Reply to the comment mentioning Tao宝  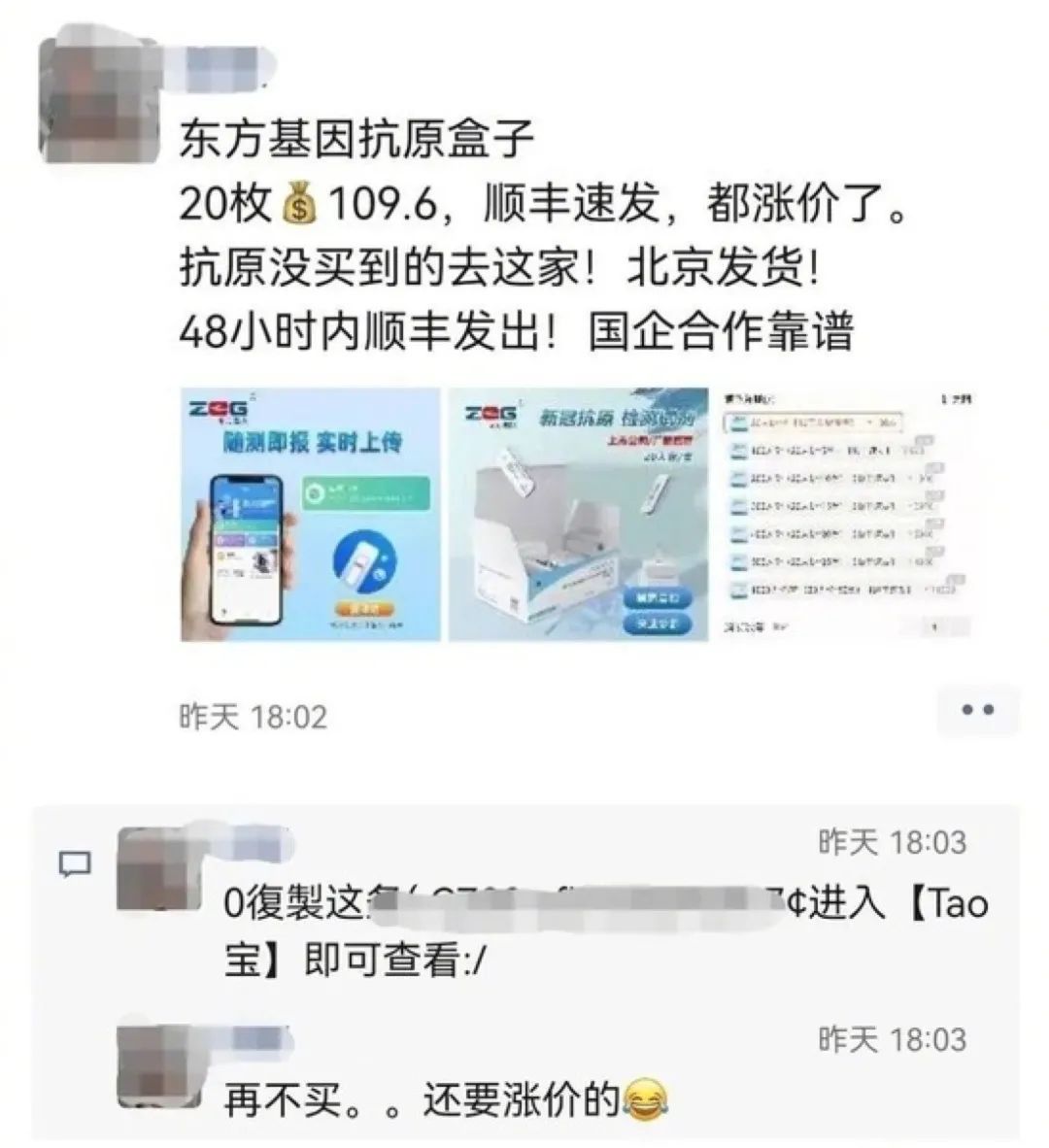tap(606, 931)
